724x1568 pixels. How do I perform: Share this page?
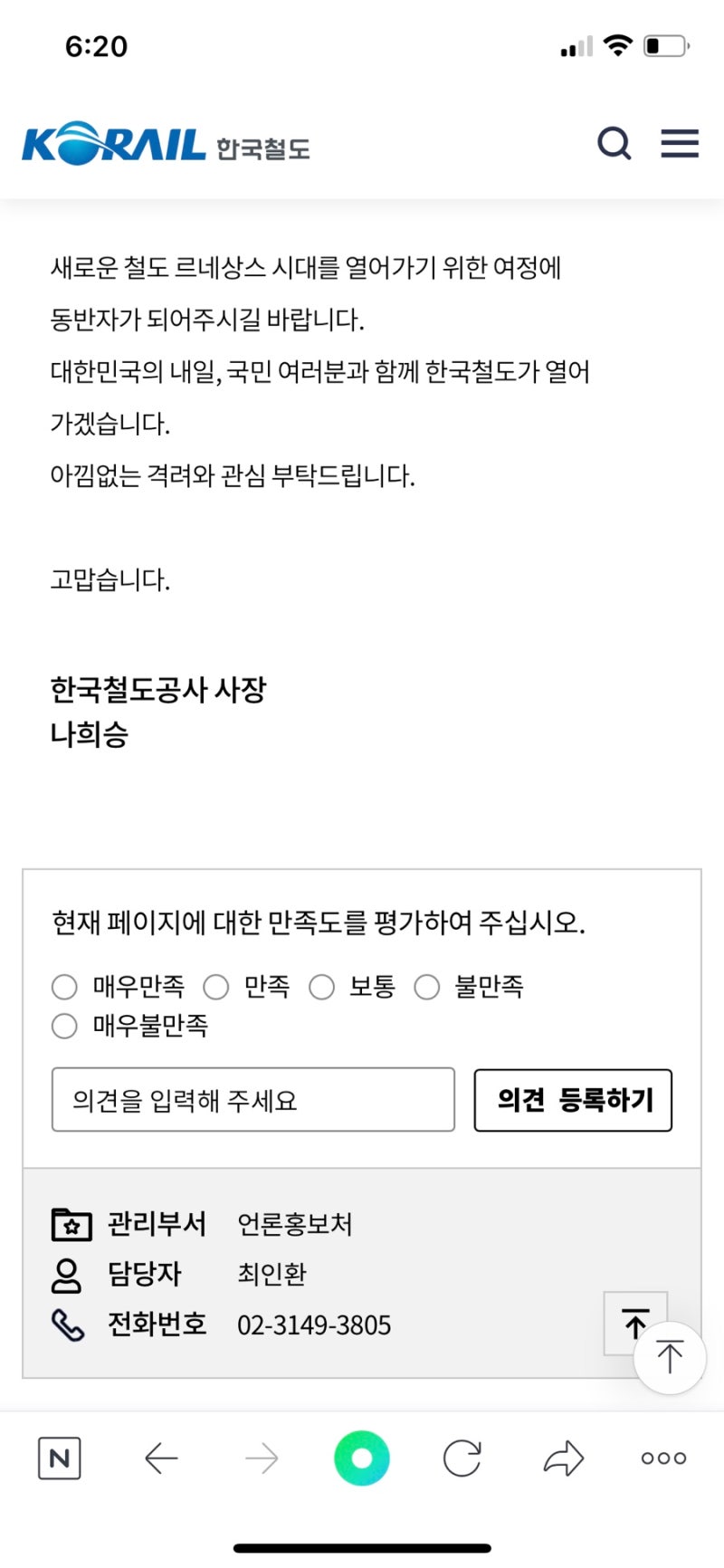563,1458
